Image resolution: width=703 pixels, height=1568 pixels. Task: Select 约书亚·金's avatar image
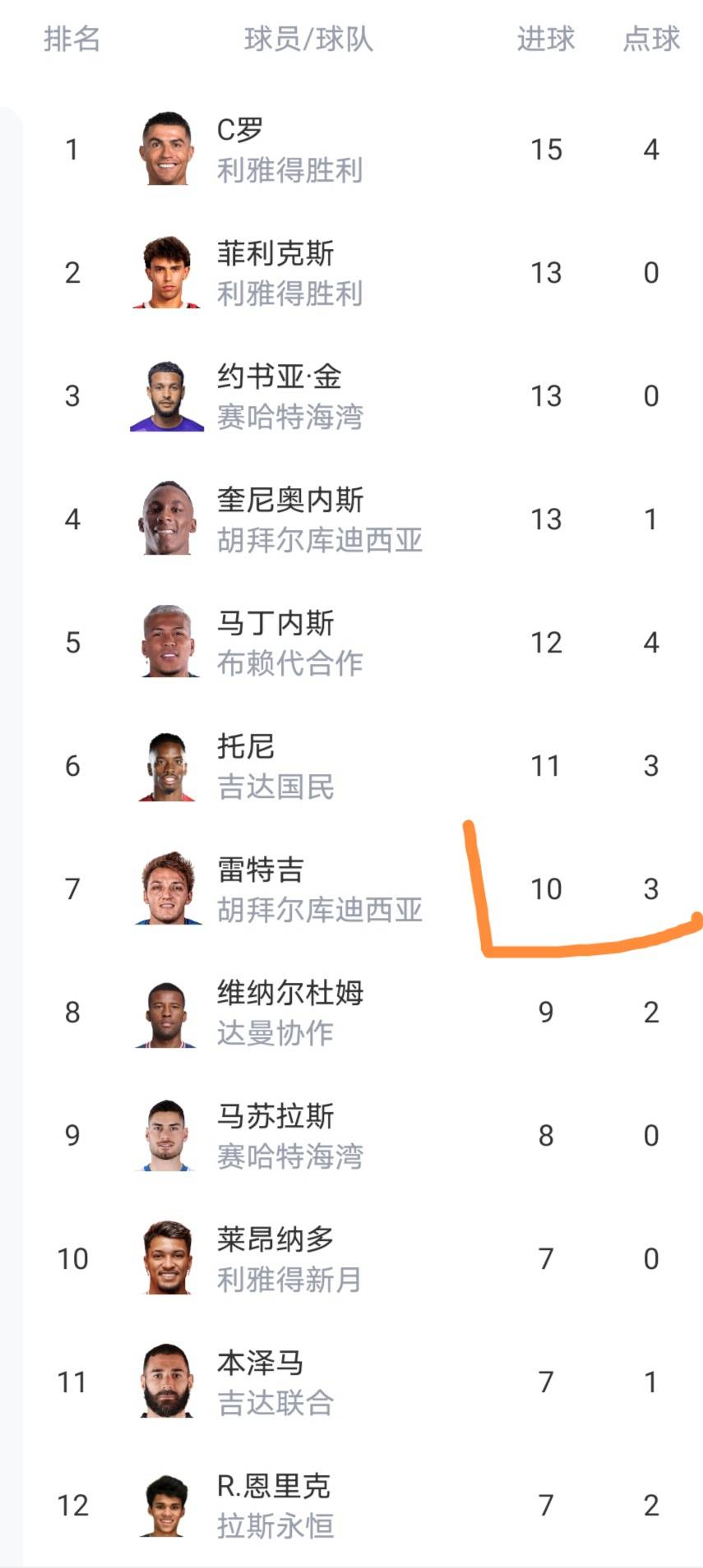click(x=167, y=395)
